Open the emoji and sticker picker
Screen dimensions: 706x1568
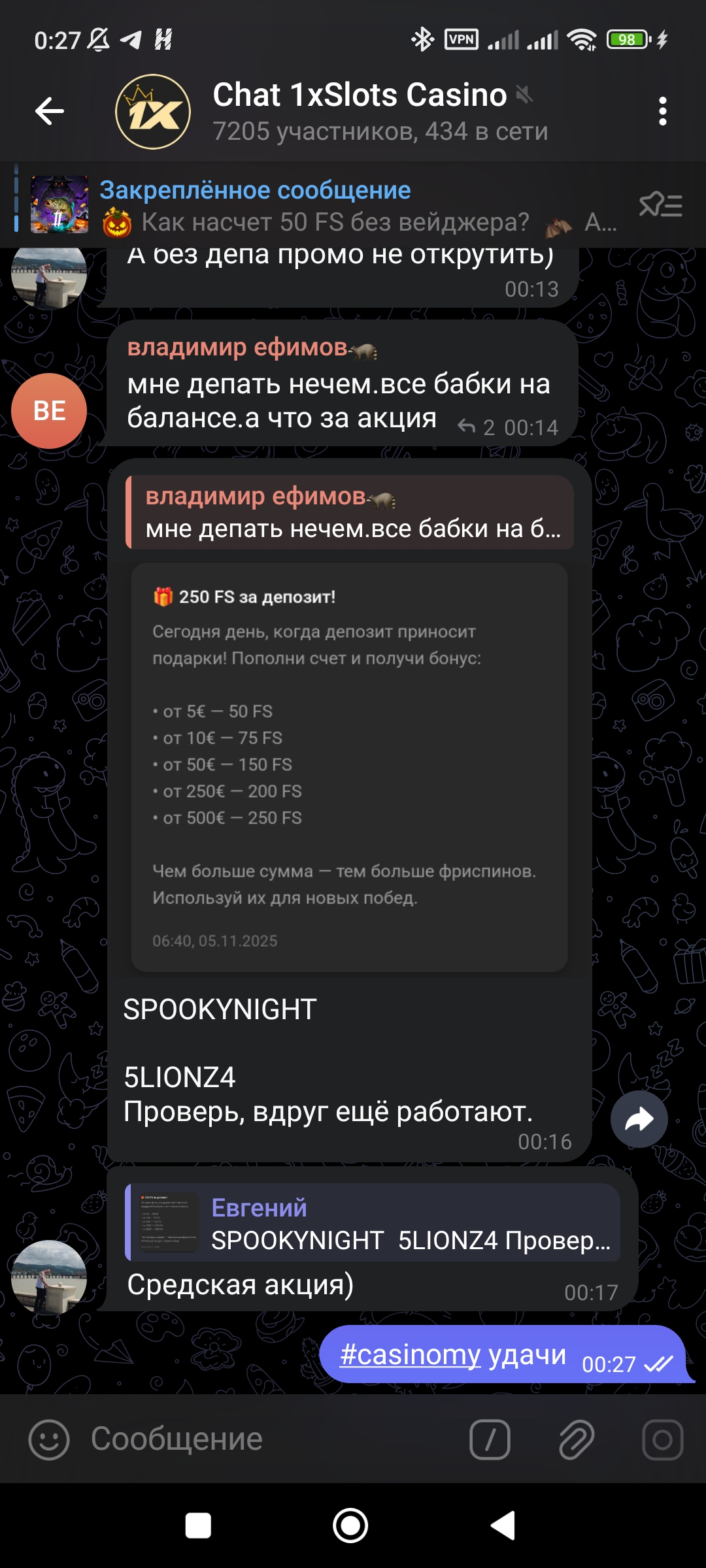(x=49, y=1439)
